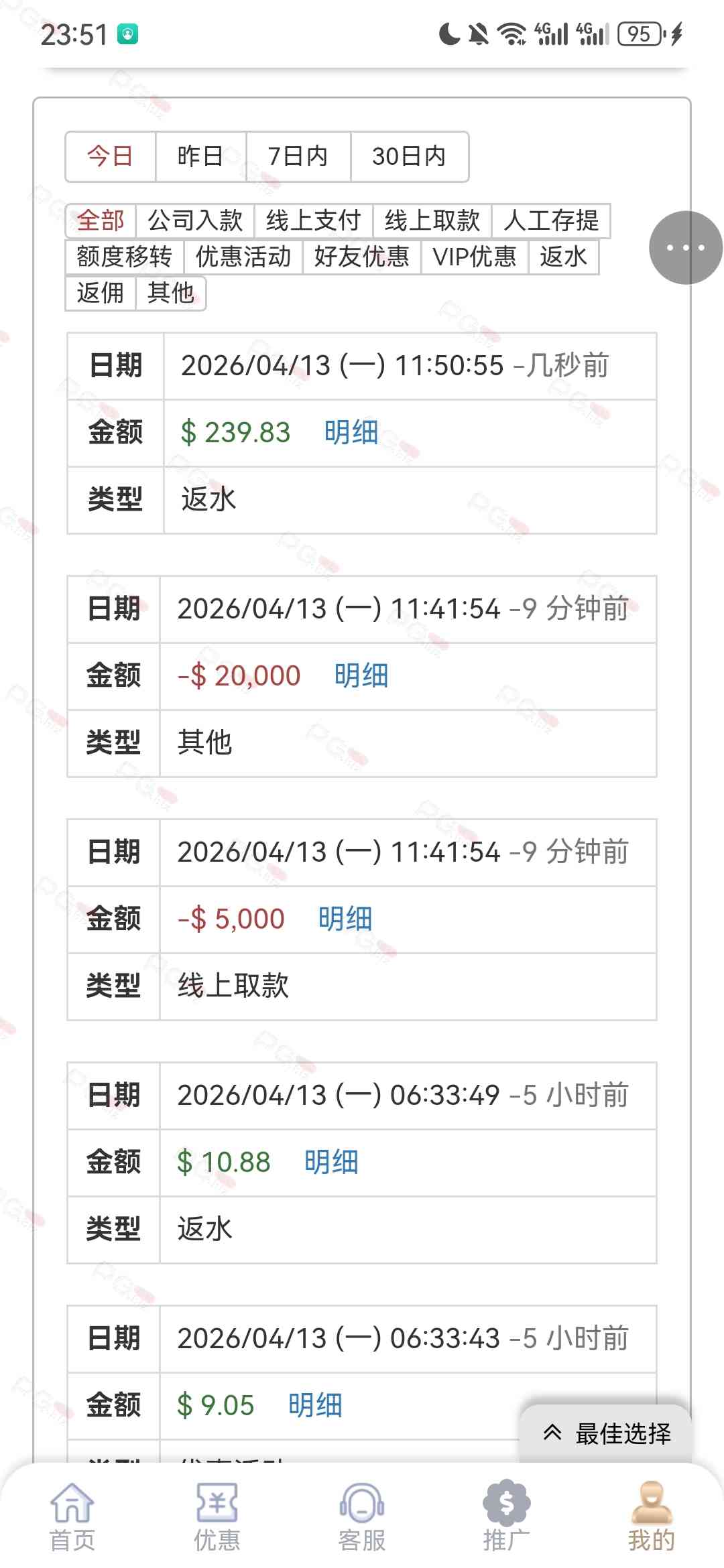Viewport: 724px width, 1568px height.
Task: Switch to the 昨日 date filter
Action: click(x=200, y=156)
